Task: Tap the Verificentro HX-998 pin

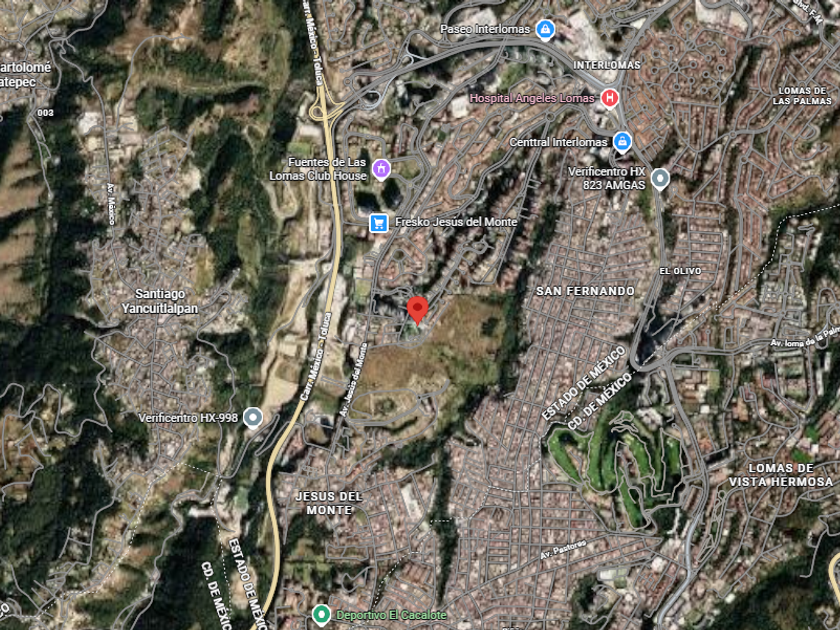Action: (254, 418)
